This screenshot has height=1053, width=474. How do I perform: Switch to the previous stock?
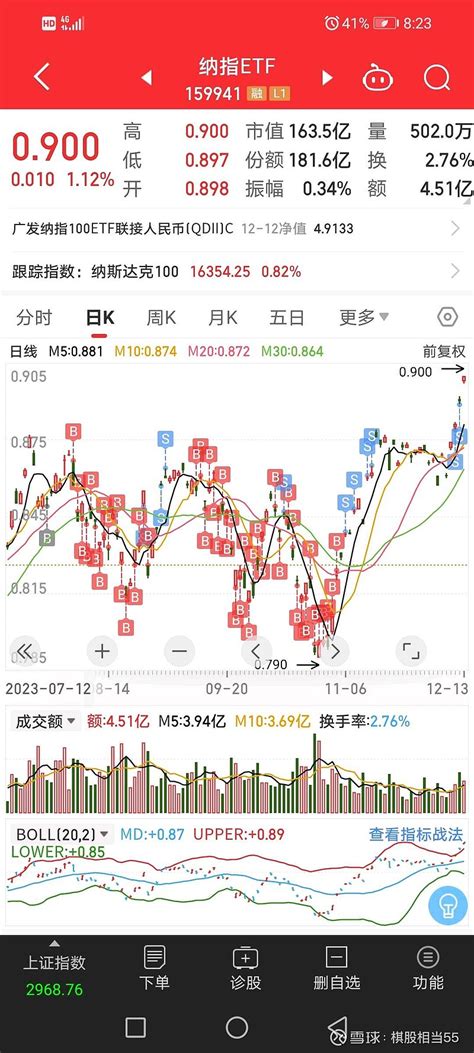coord(146,78)
